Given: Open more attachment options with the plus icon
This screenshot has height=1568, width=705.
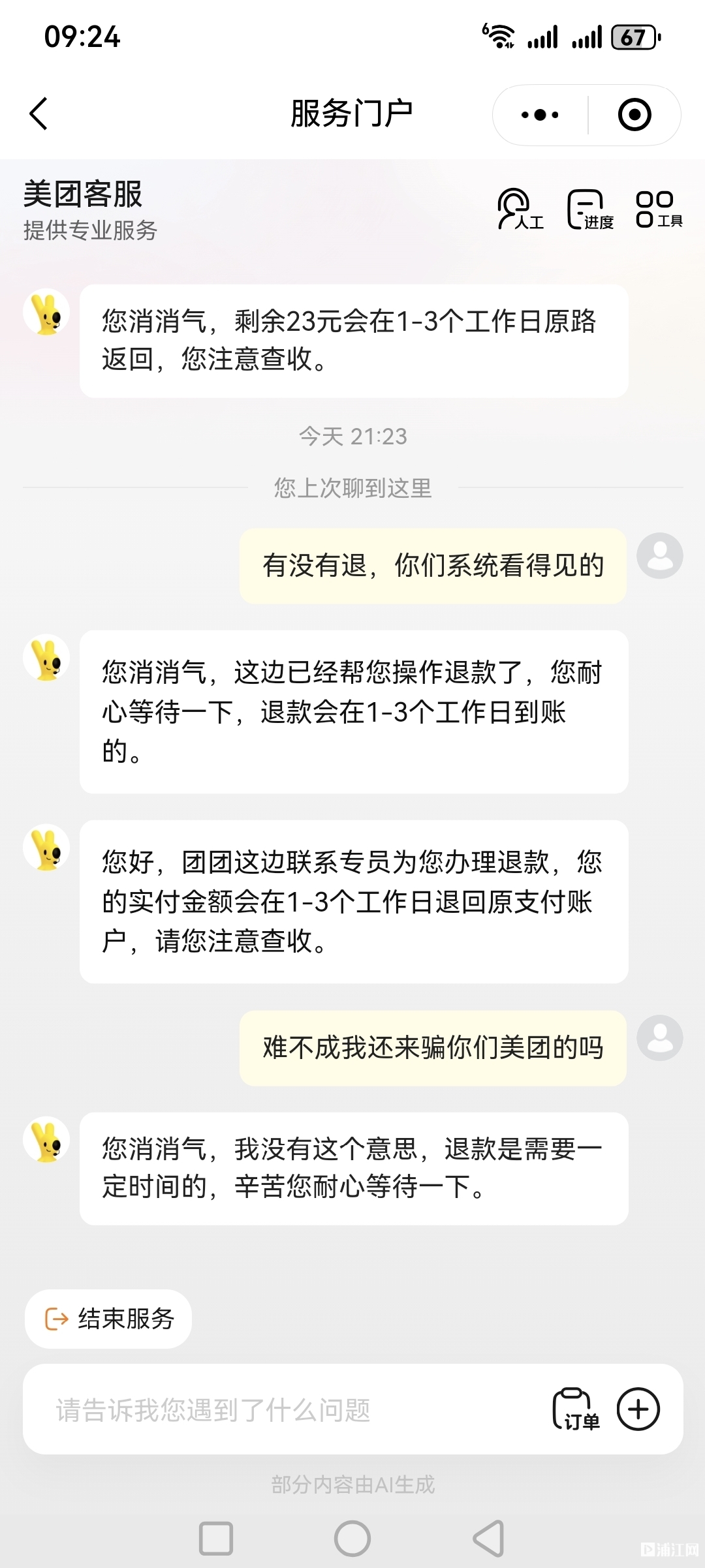Looking at the screenshot, I should pyautogui.click(x=638, y=1409).
